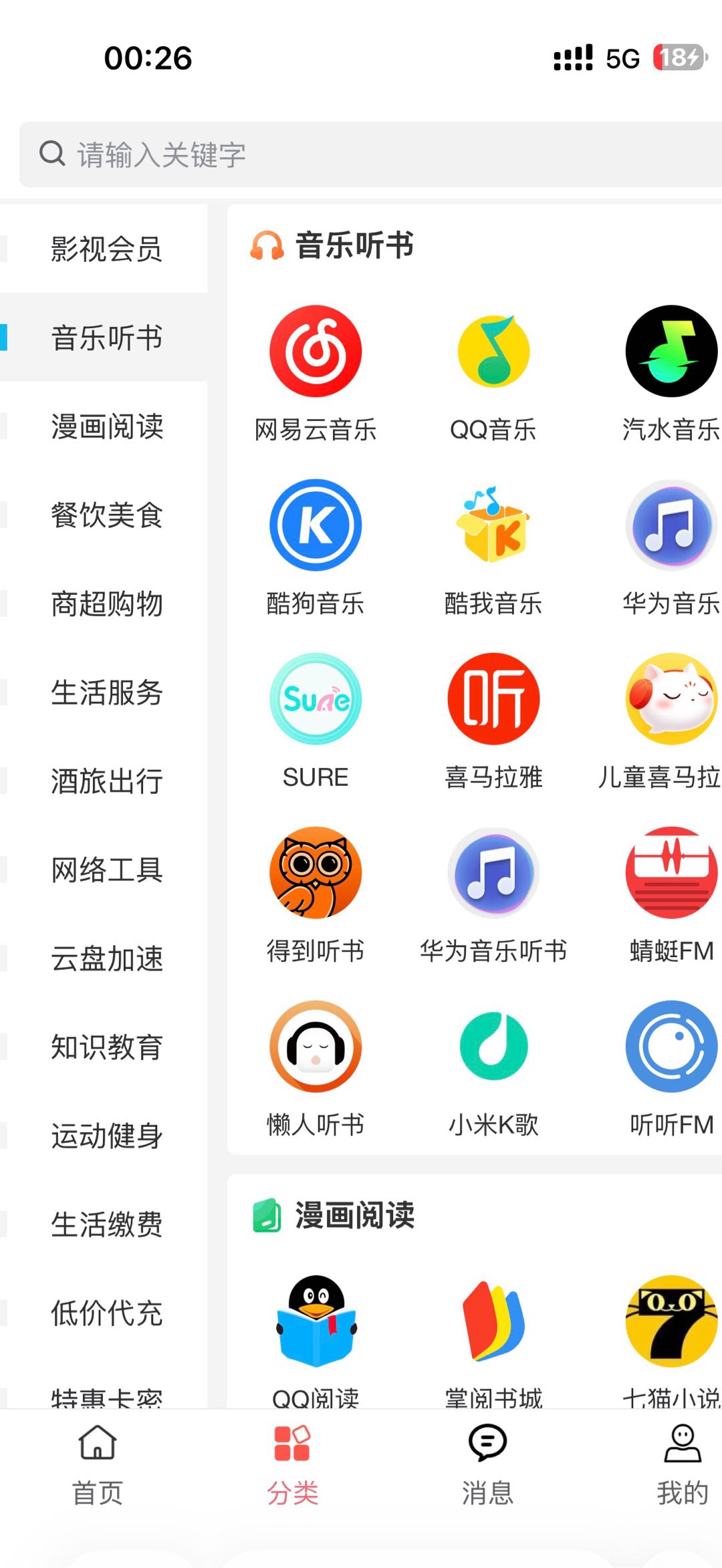Open the 酒旅出行 category
Screen dimensions: 722x1568
pyautogui.click(x=107, y=781)
